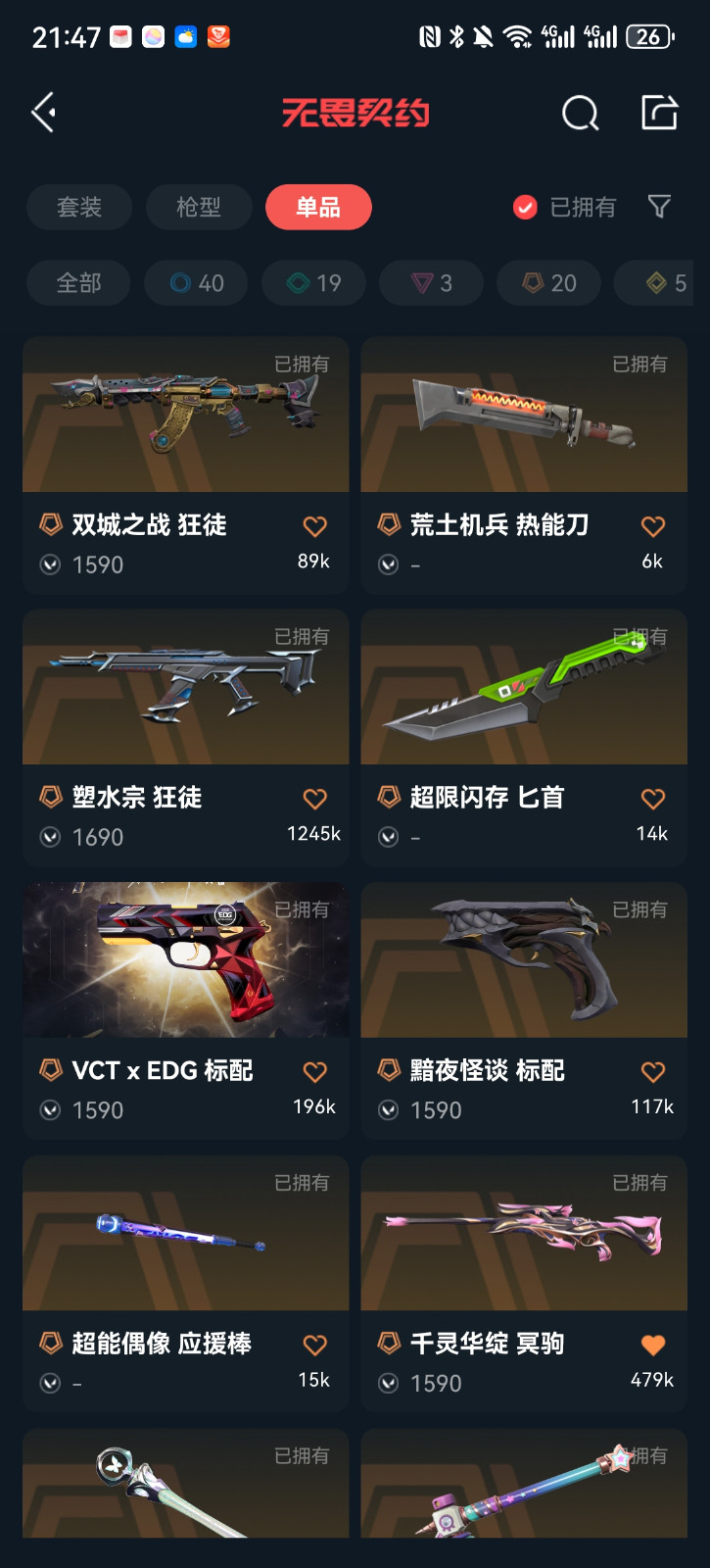Filter by the tier chip showing 3
710x1568 pixels.
coord(432,283)
